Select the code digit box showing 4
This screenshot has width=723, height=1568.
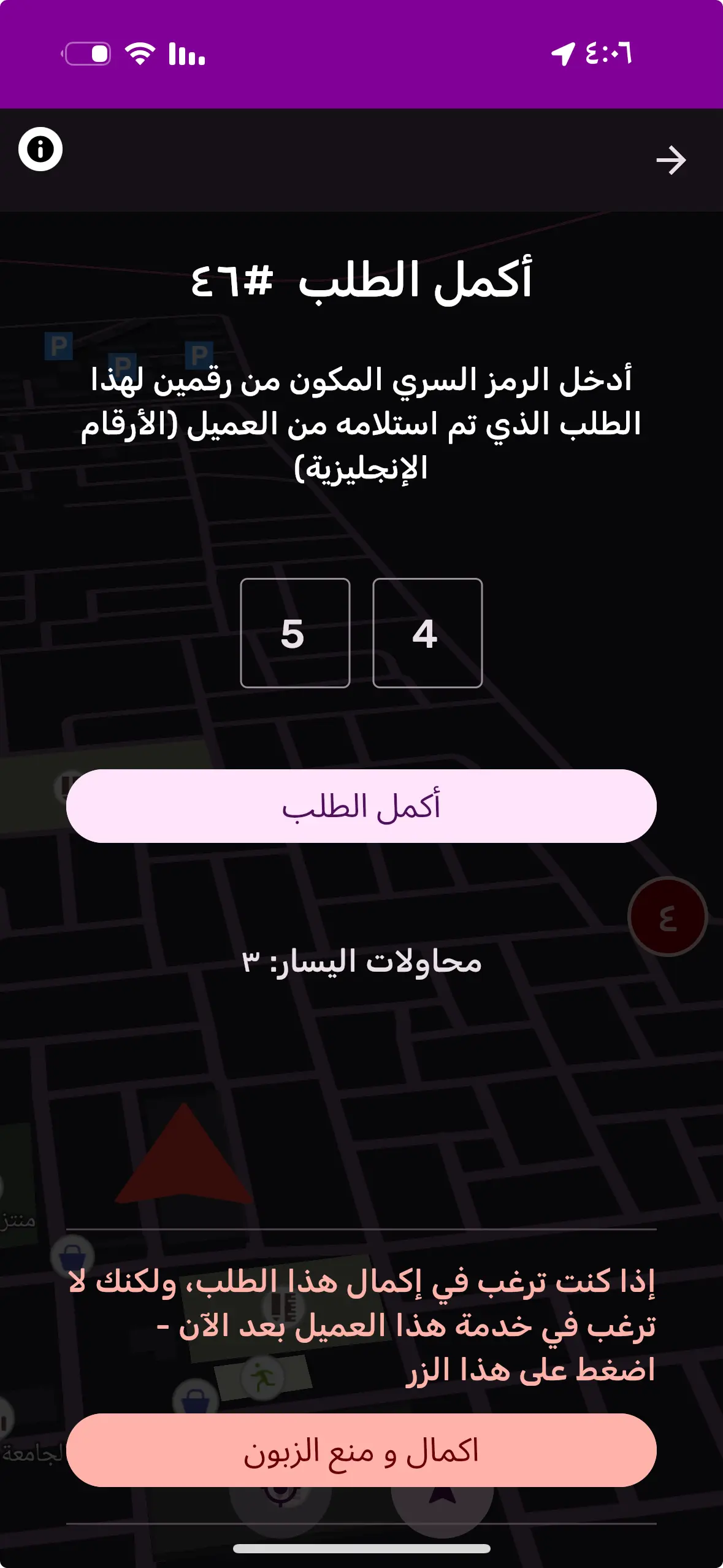pos(427,632)
